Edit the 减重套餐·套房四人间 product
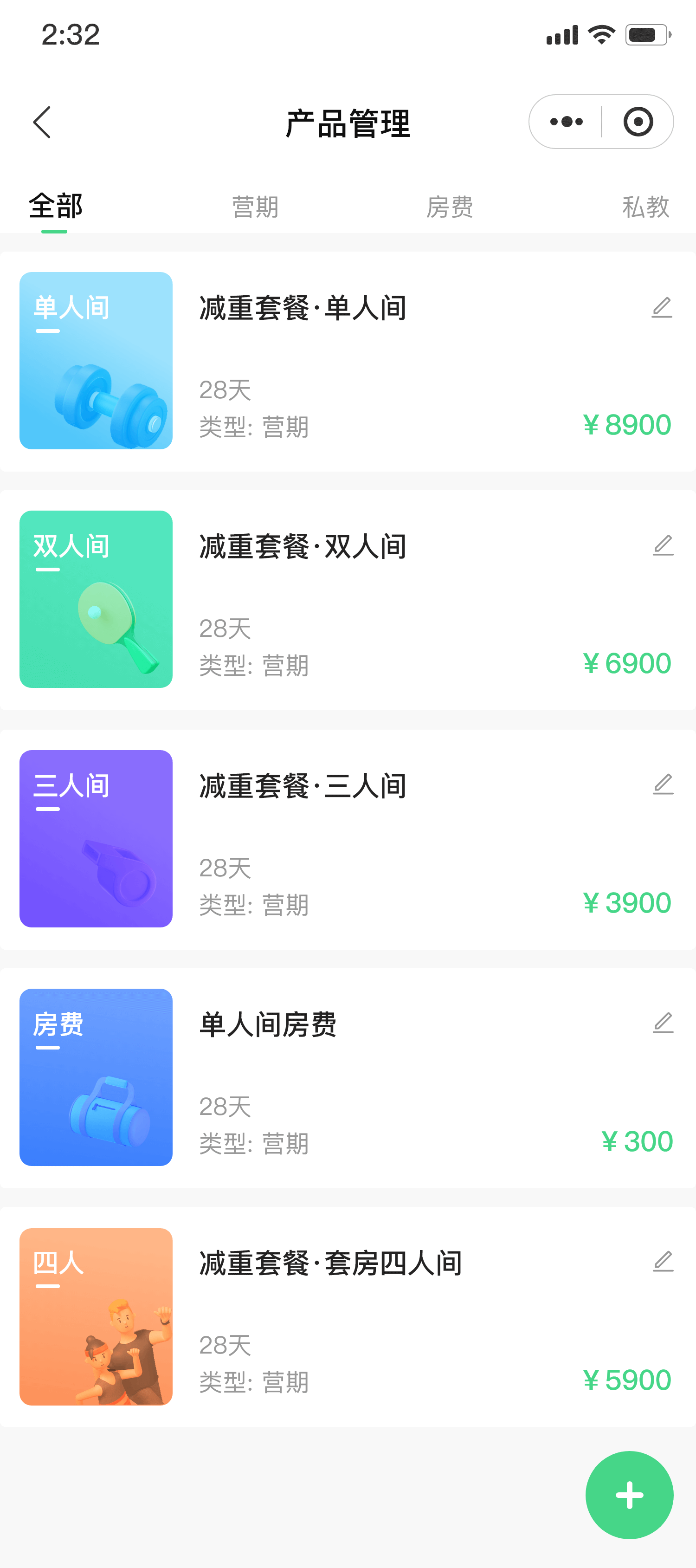This screenshot has height=1568, width=696. click(663, 1262)
